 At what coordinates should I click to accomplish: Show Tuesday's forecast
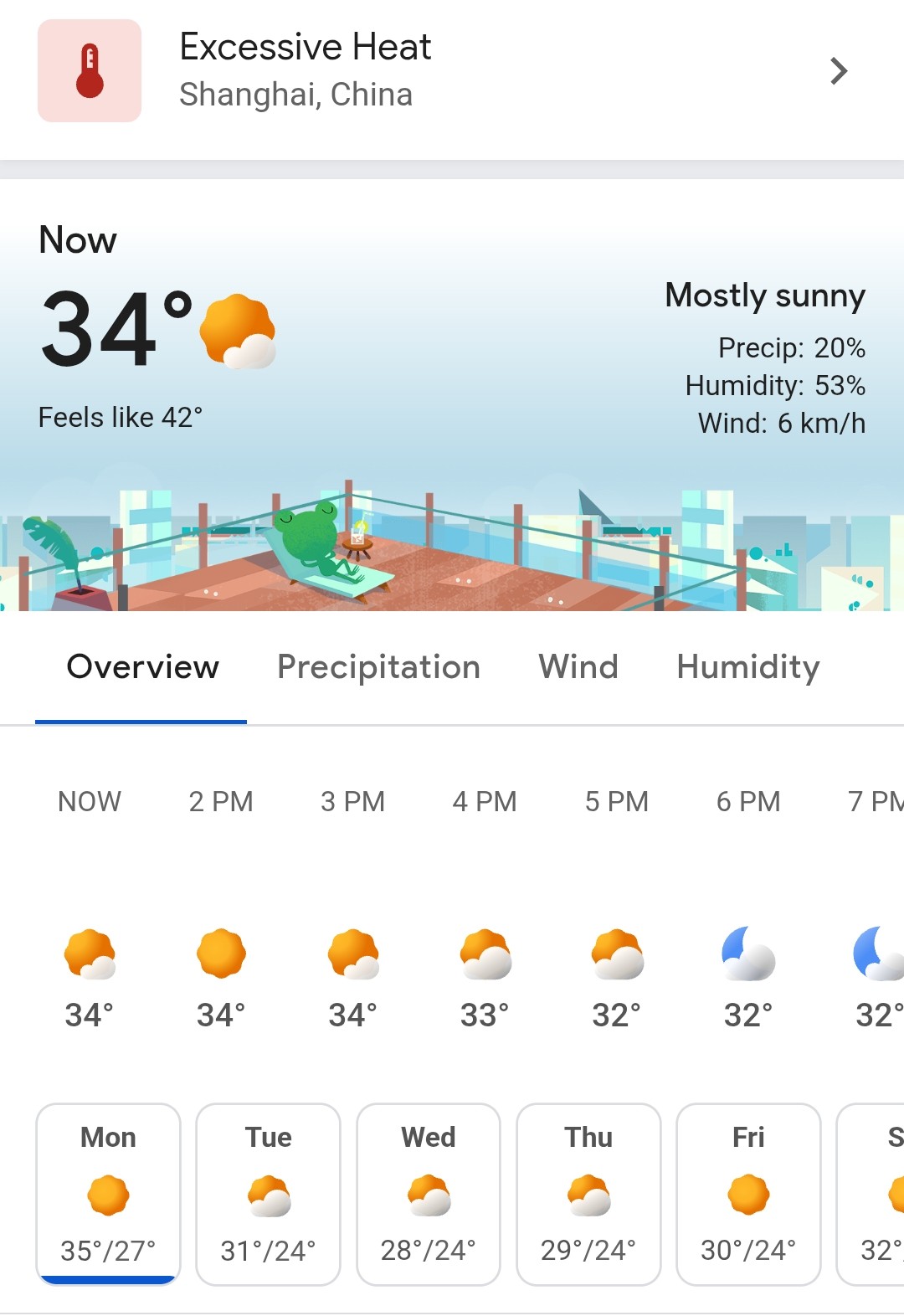(x=268, y=1193)
